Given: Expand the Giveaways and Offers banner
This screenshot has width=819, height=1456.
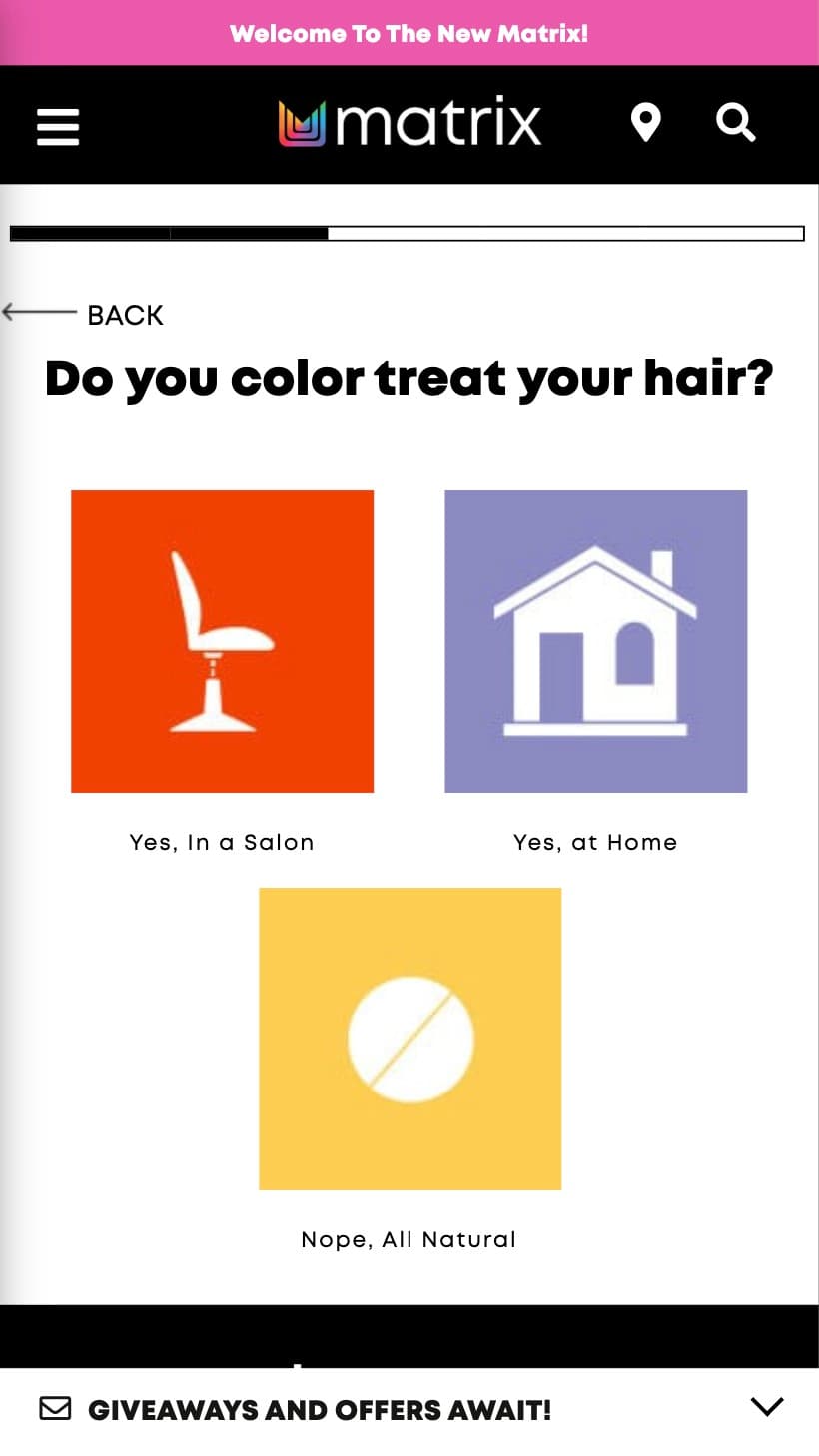Looking at the screenshot, I should pos(766,1407).
